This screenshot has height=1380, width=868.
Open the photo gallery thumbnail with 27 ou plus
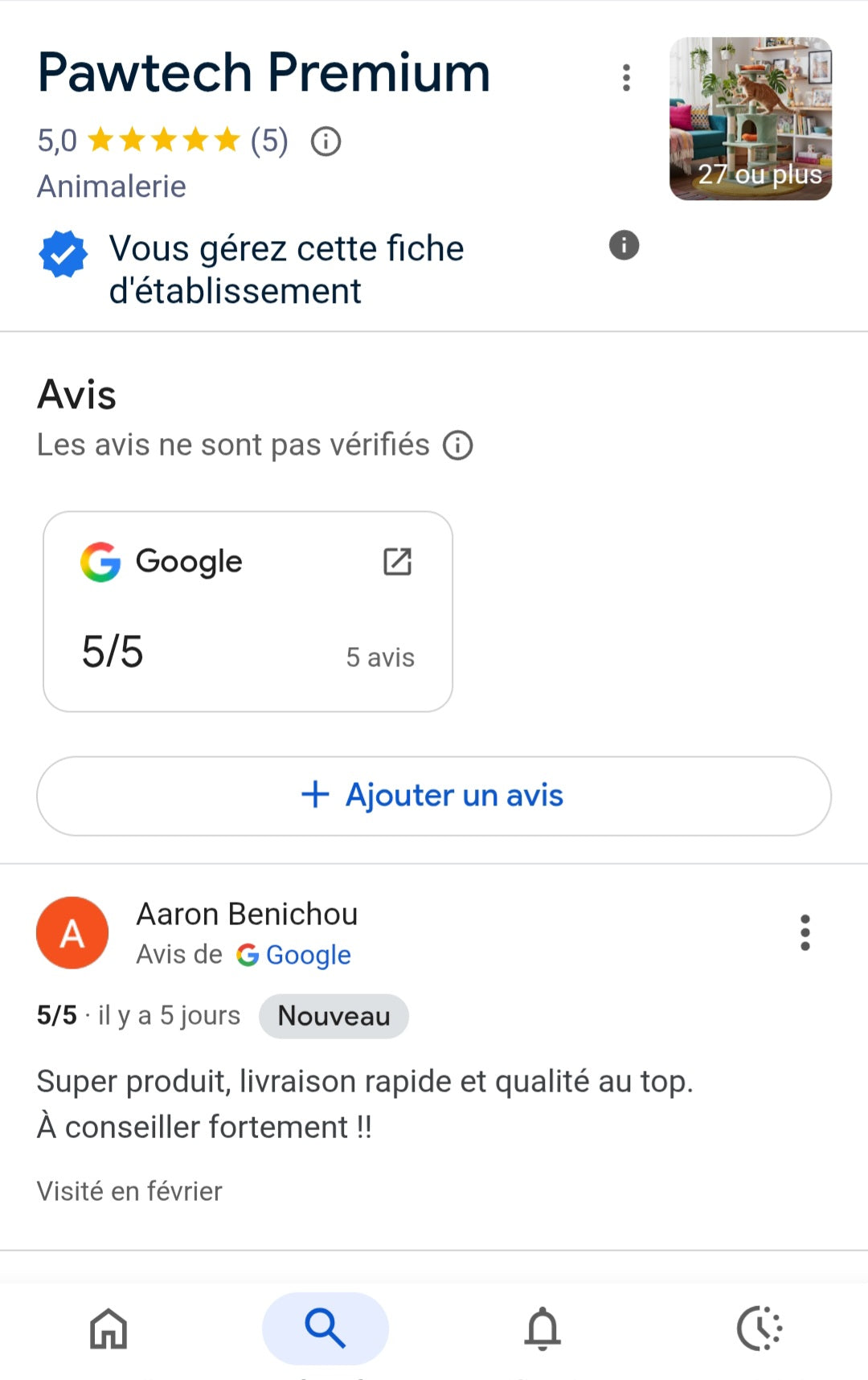pos(750,118)
